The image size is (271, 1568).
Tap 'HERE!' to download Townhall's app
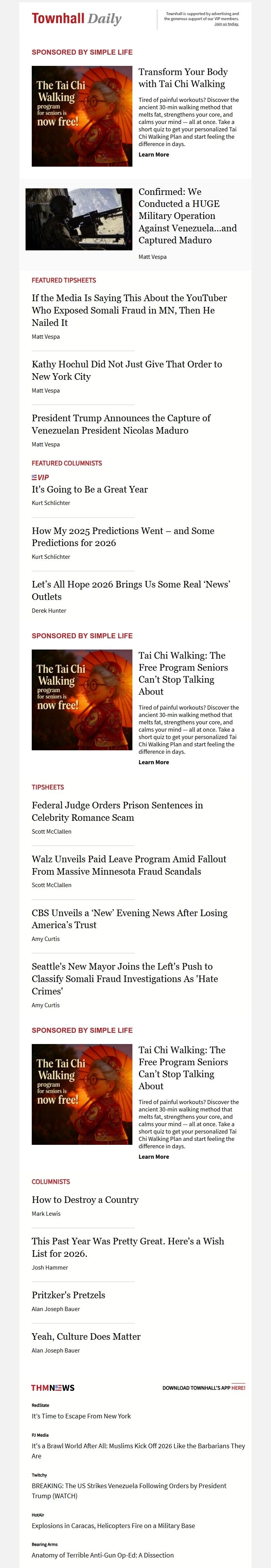coord(238,1388)
